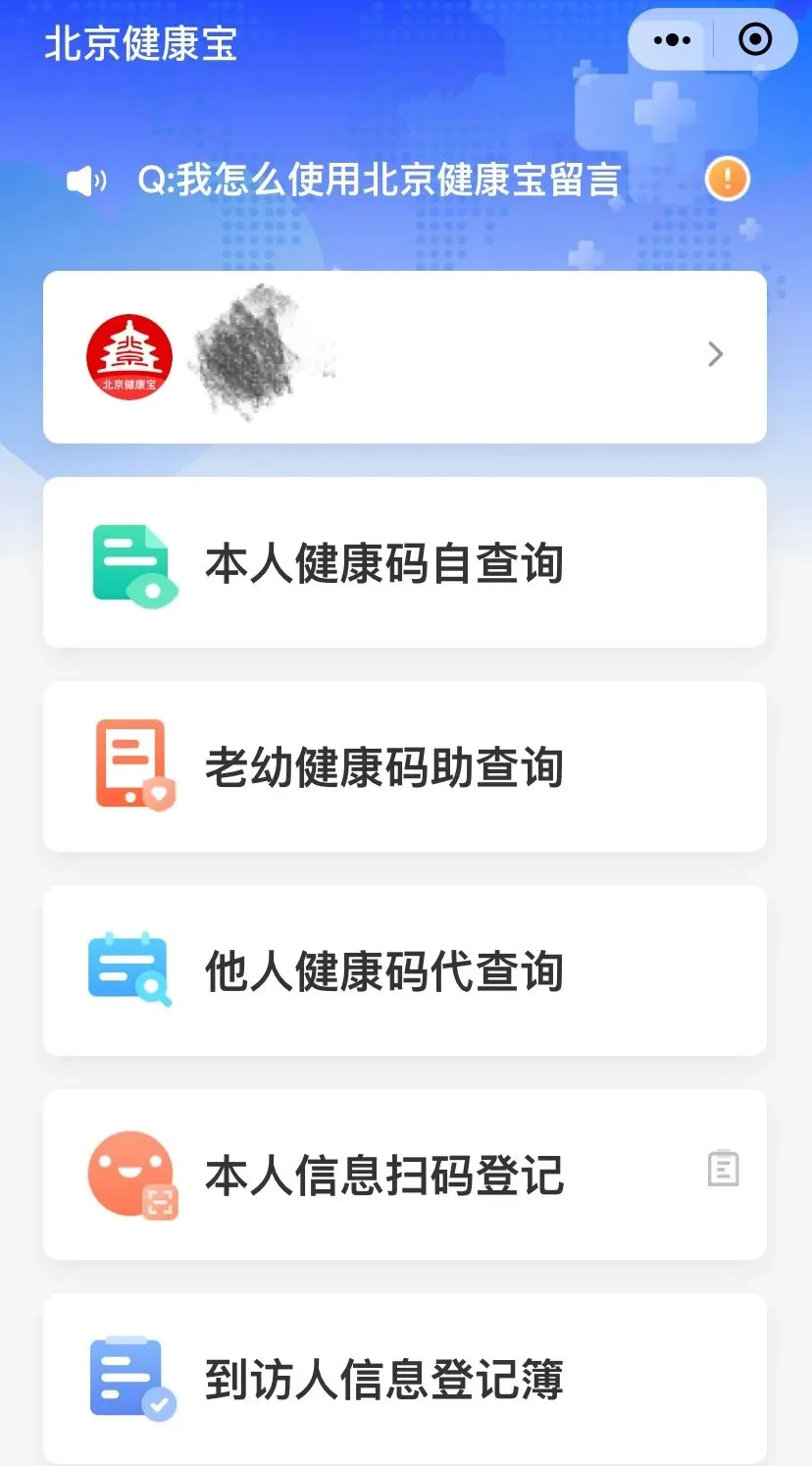The image size is (812, 1466).
Task: Open 到访人信息登记簿
Action: [x=405, y=1379]
